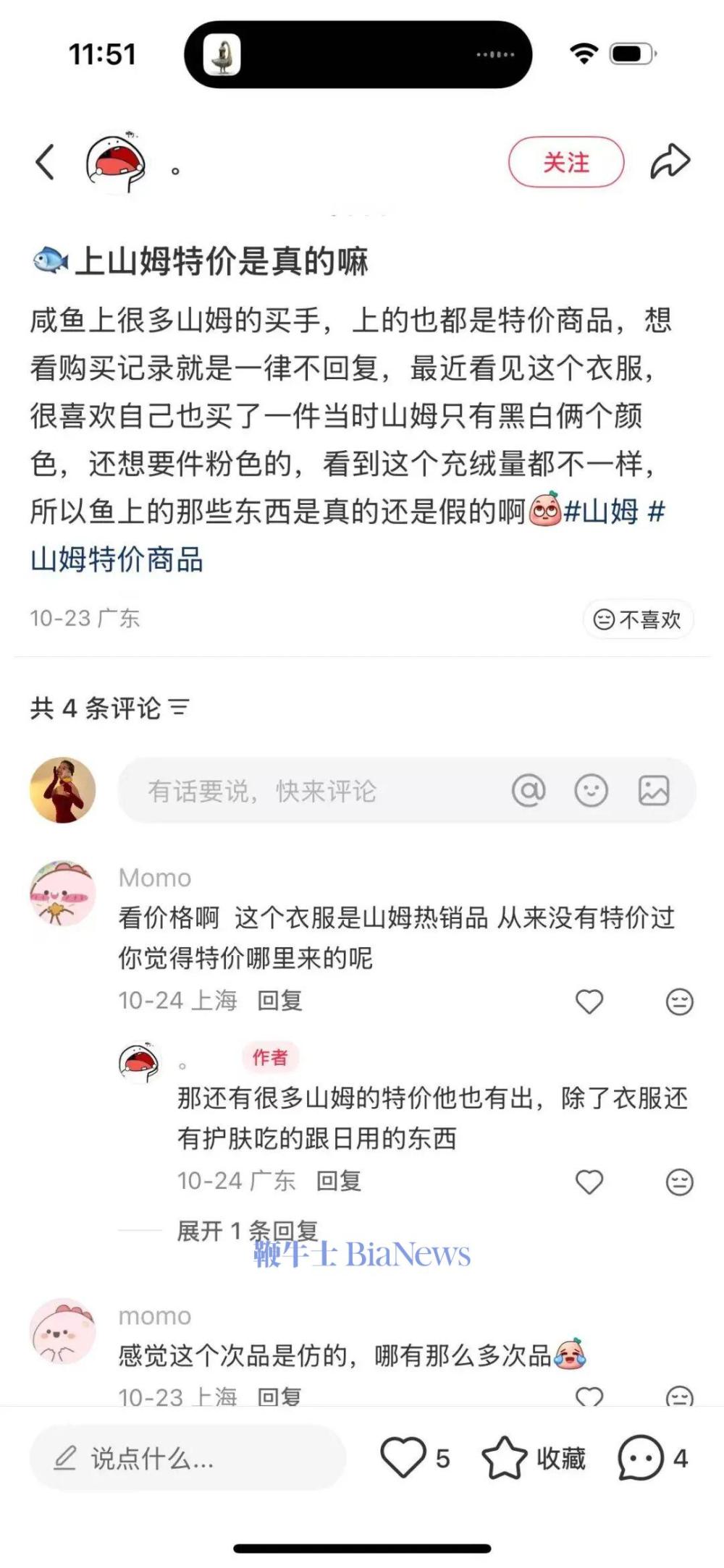
Task: Open the post author's avatar profile
Action: [x=116, y=162]
